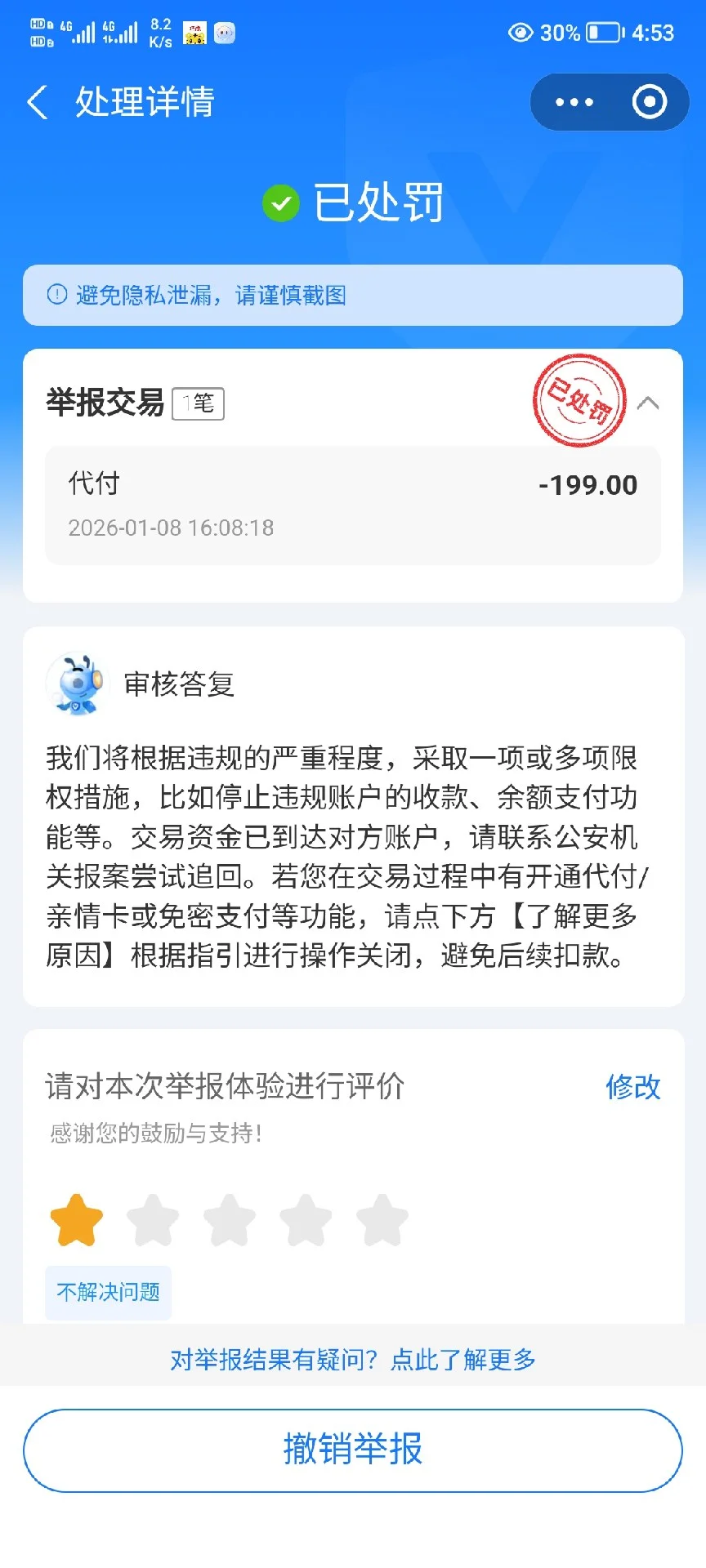The height and width of the screenshot is (1568, 706).
Task: Tap the green checkmark beside 已处罚
Action: (281, 203)
